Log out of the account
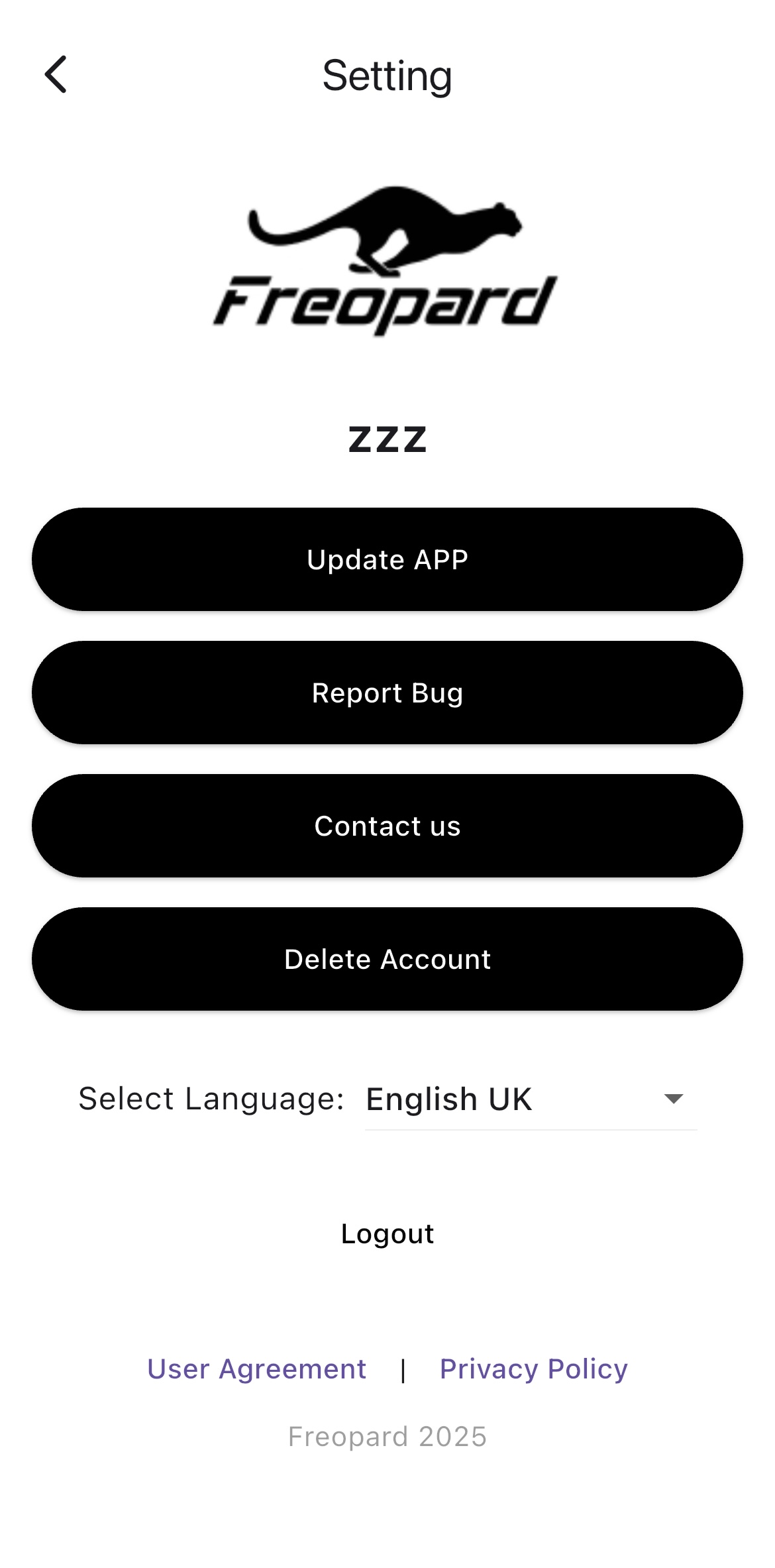775x1568 pixels. (x=387, y=1234)
